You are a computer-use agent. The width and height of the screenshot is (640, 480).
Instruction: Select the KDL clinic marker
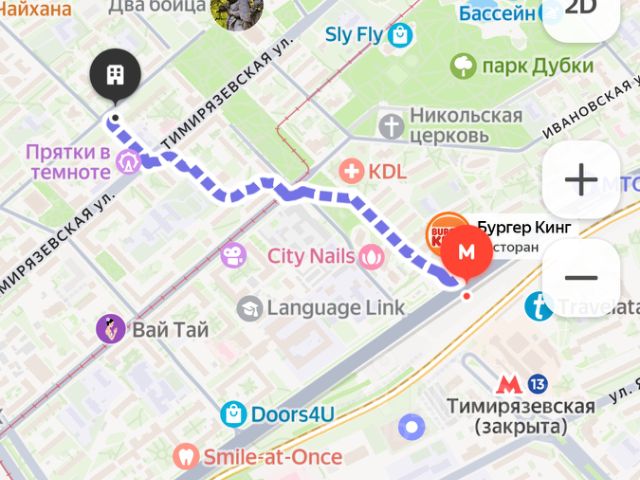click(350, 171)
